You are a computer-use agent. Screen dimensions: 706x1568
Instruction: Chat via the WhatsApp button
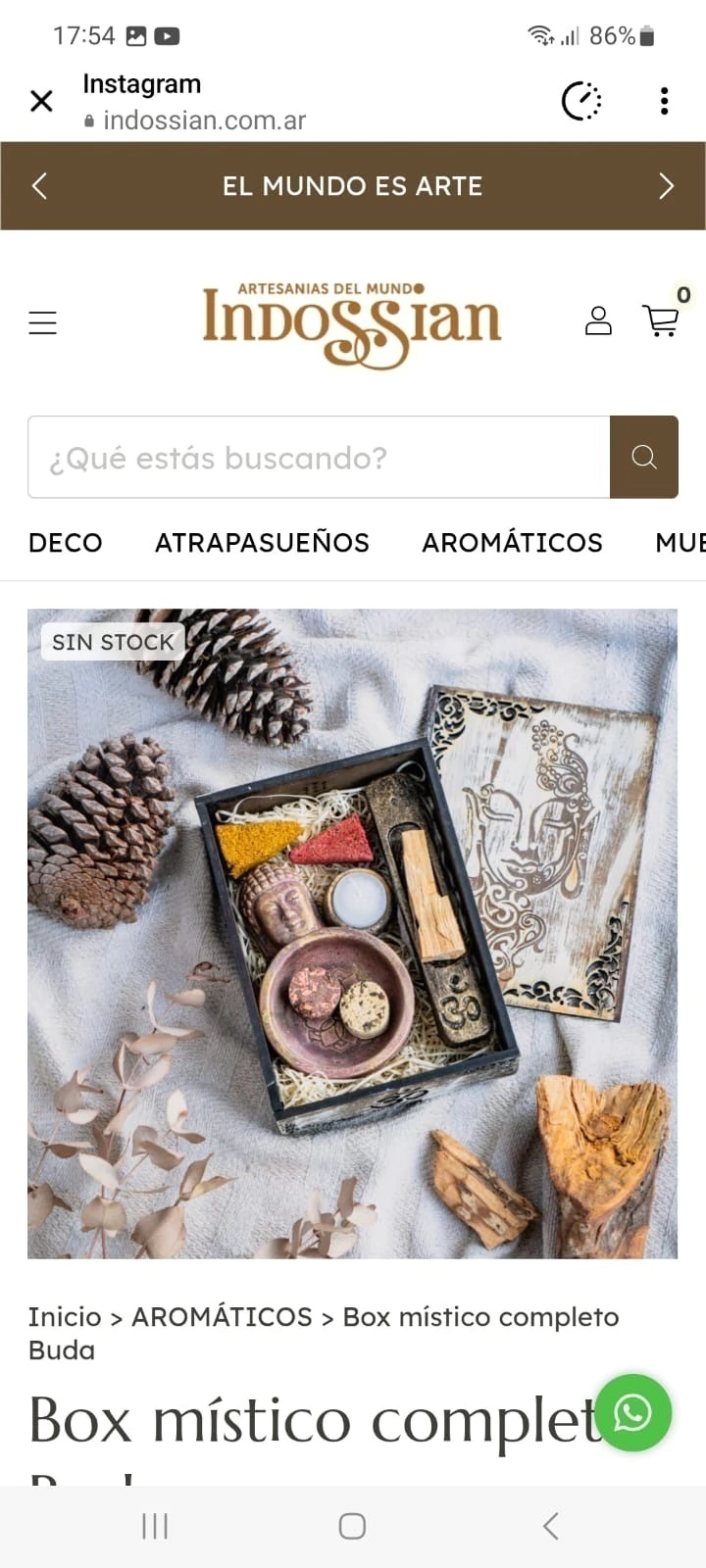coord(632,1413)
